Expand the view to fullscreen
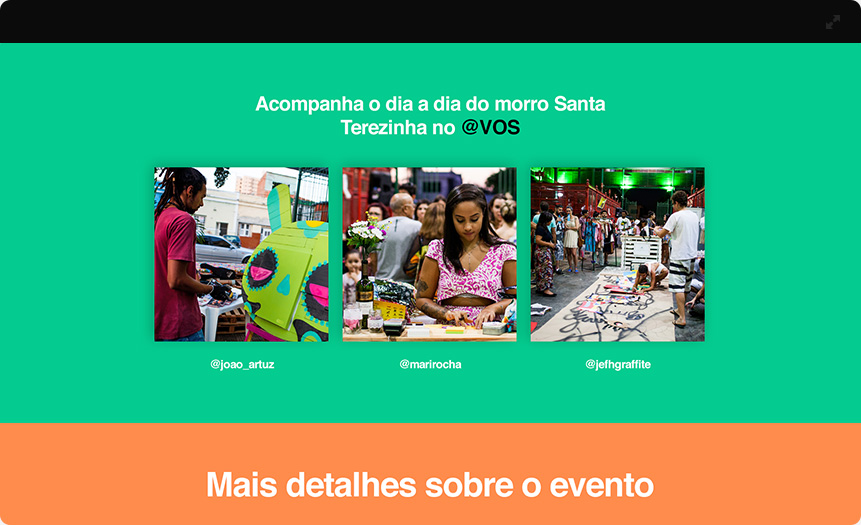Screen dimensions: 861x525 click(x=833, y=22)
